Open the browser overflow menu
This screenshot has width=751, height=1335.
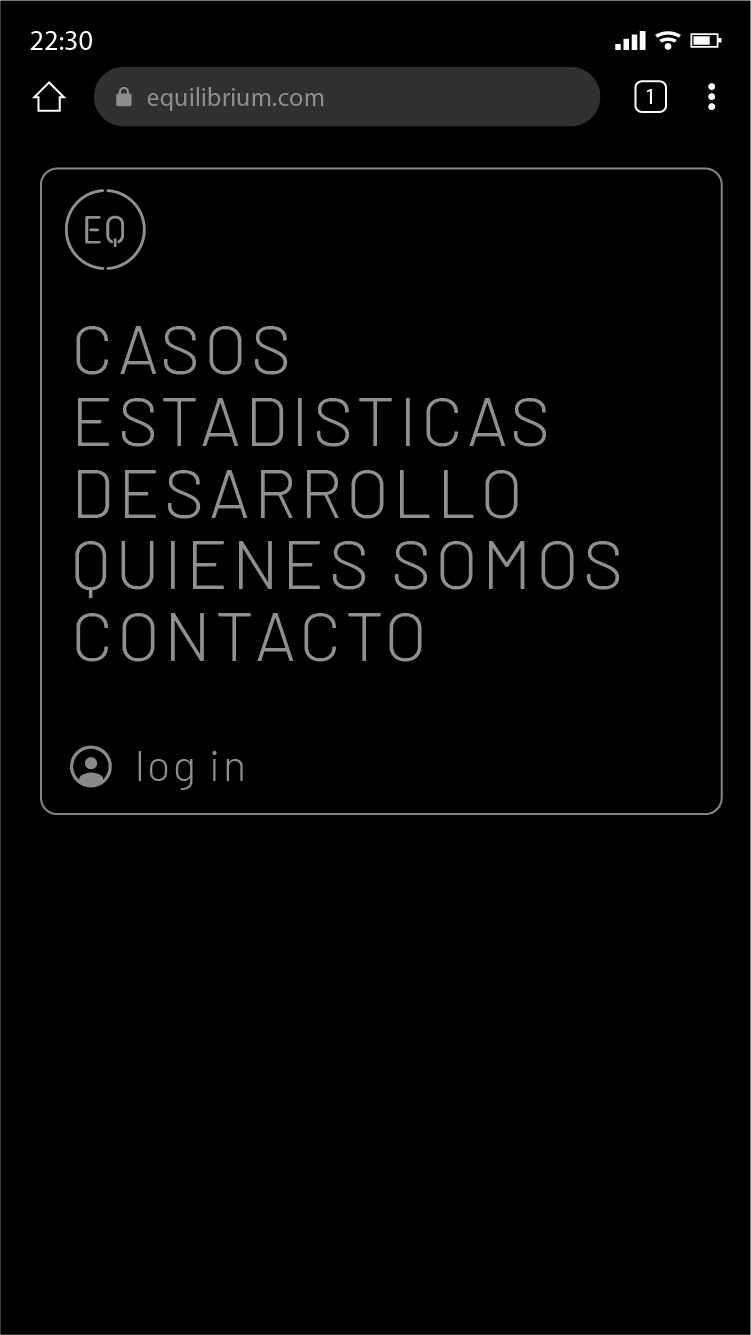coord(711,97)
